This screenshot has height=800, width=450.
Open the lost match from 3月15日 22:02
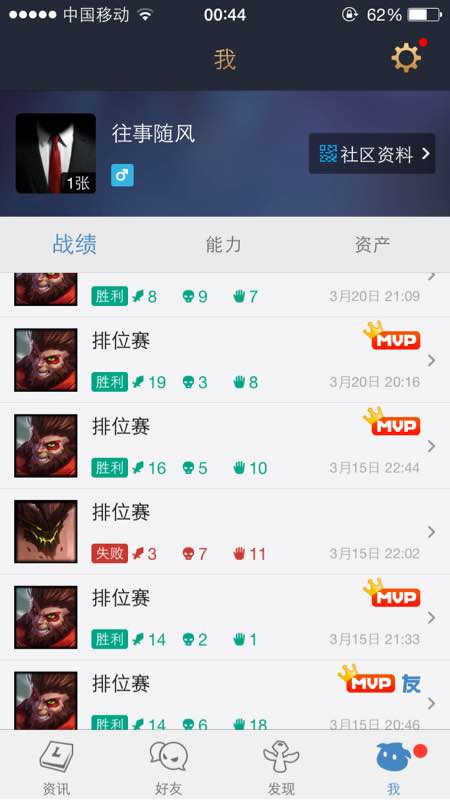point(225,532)
